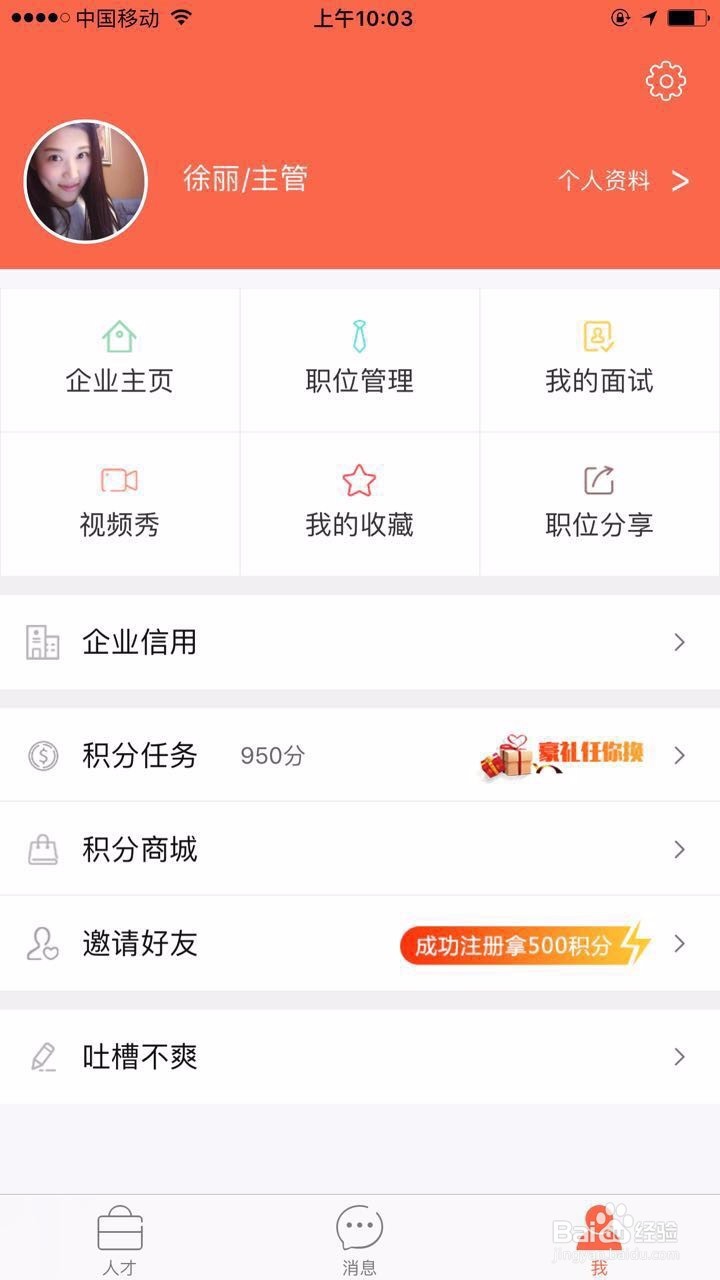This screenshot has width=720, height=1280.
Task: Click the 邀请好友 friend icon
Action: pyautogui.click(x=42, y=944)
